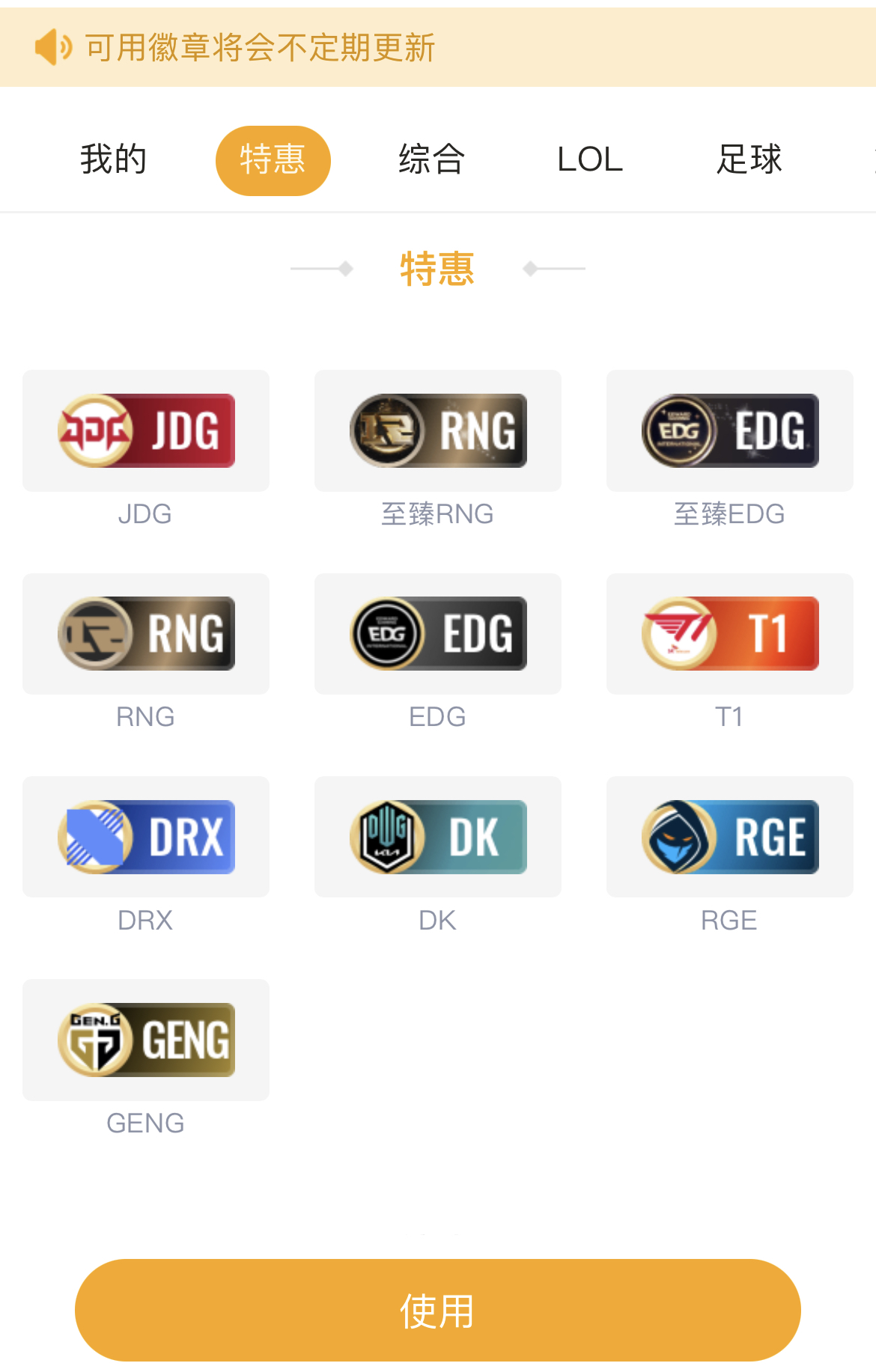Tap the 使用 button
876x1372 pixels.
click(x=438, y=1311)
